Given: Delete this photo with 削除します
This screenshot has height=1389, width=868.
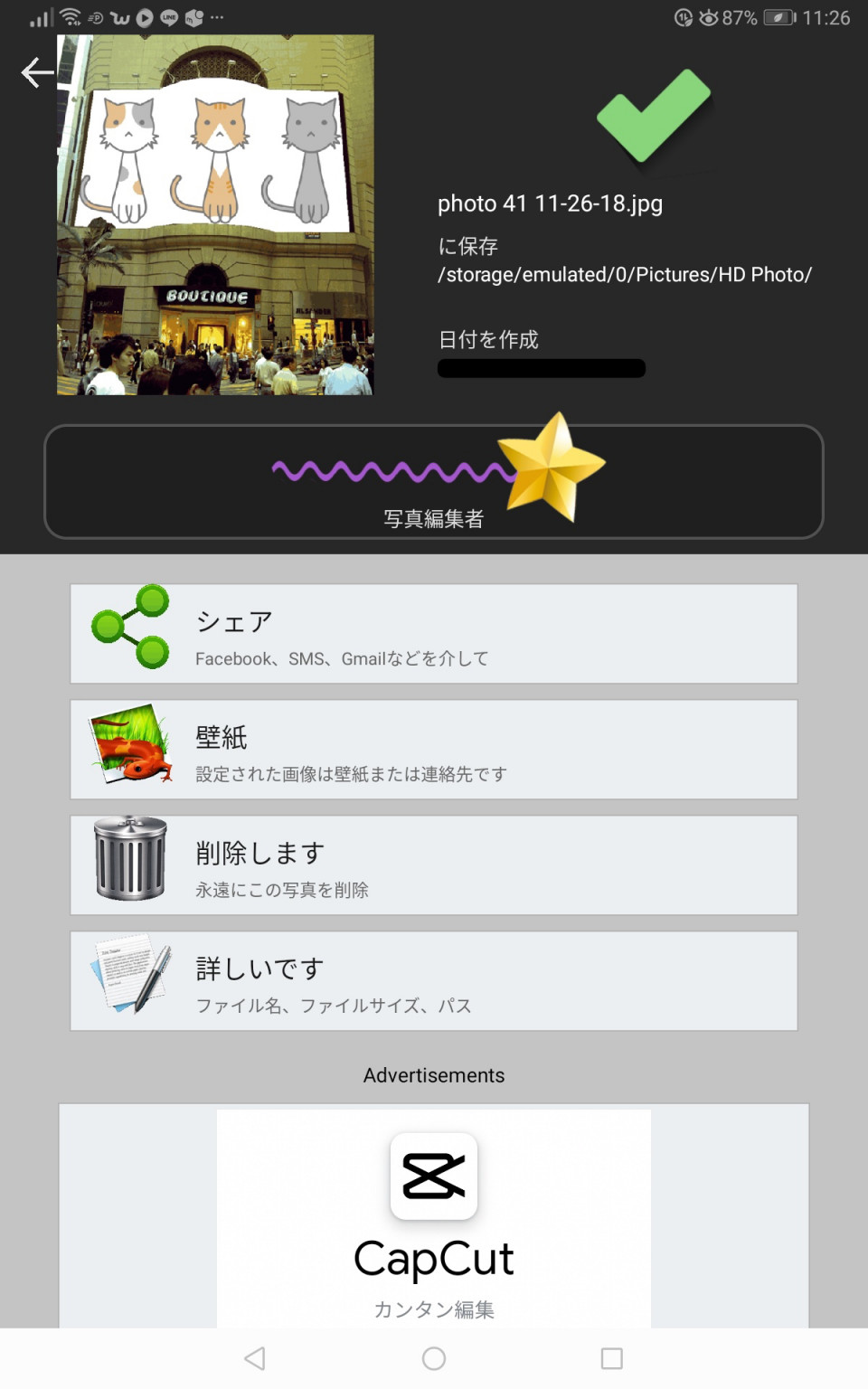Looking at the screenshot, I should 434,865.
